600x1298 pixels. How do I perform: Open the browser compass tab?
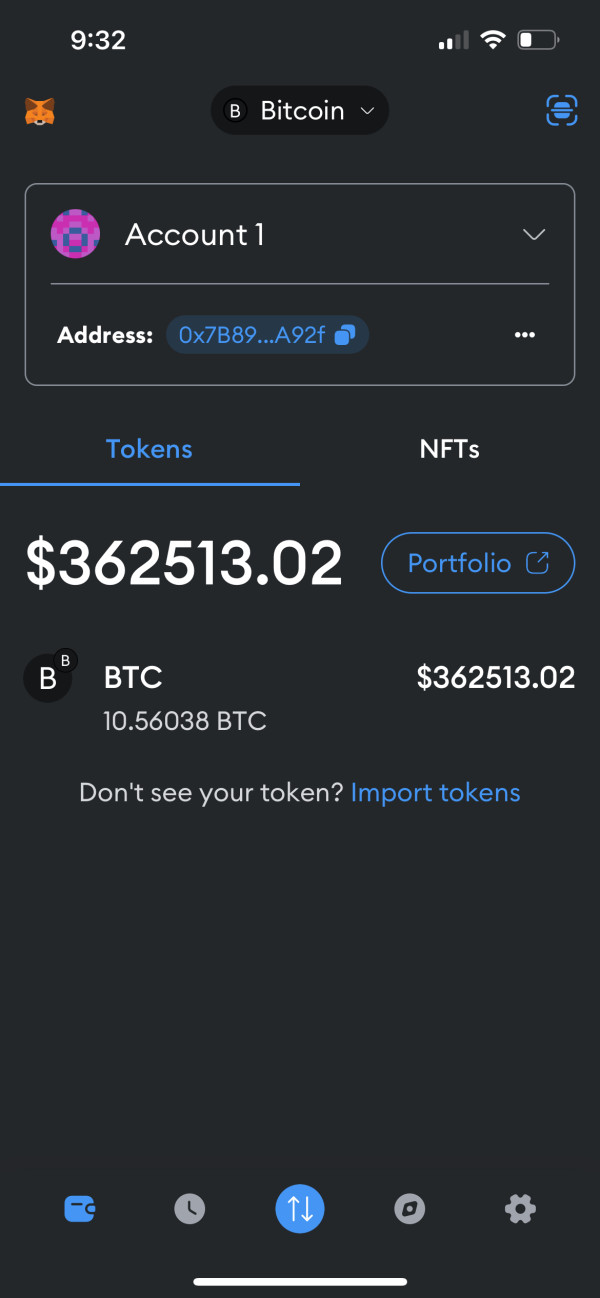(x=409, y=1209)
